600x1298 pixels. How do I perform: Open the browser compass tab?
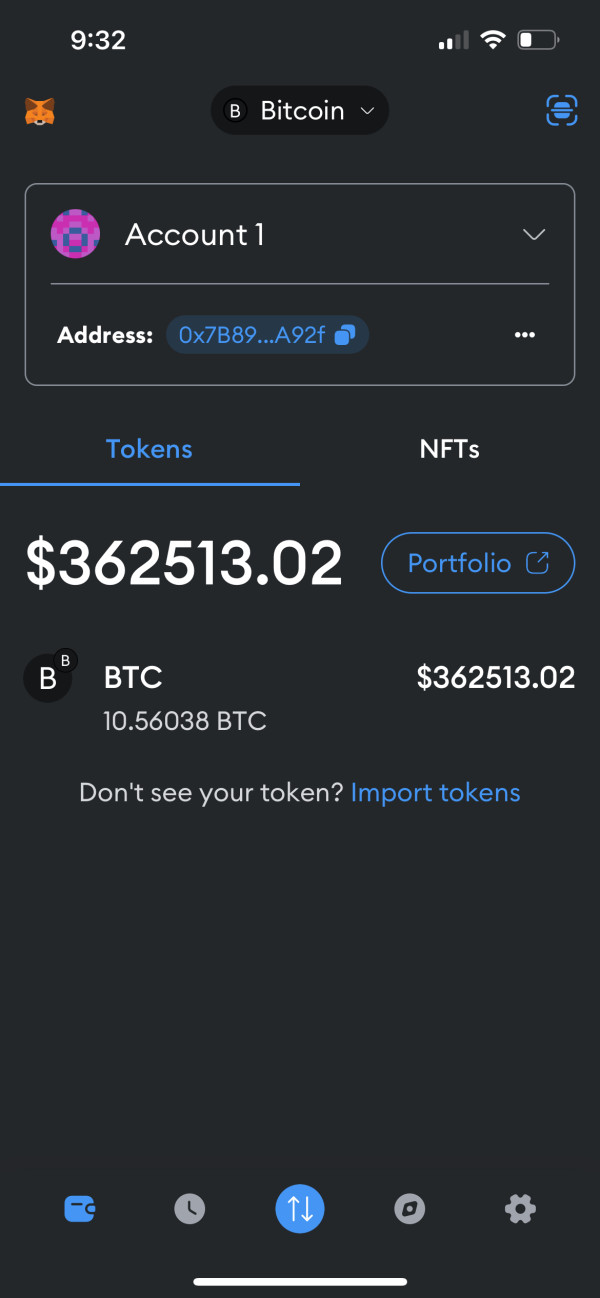(x=409, y=1209)
